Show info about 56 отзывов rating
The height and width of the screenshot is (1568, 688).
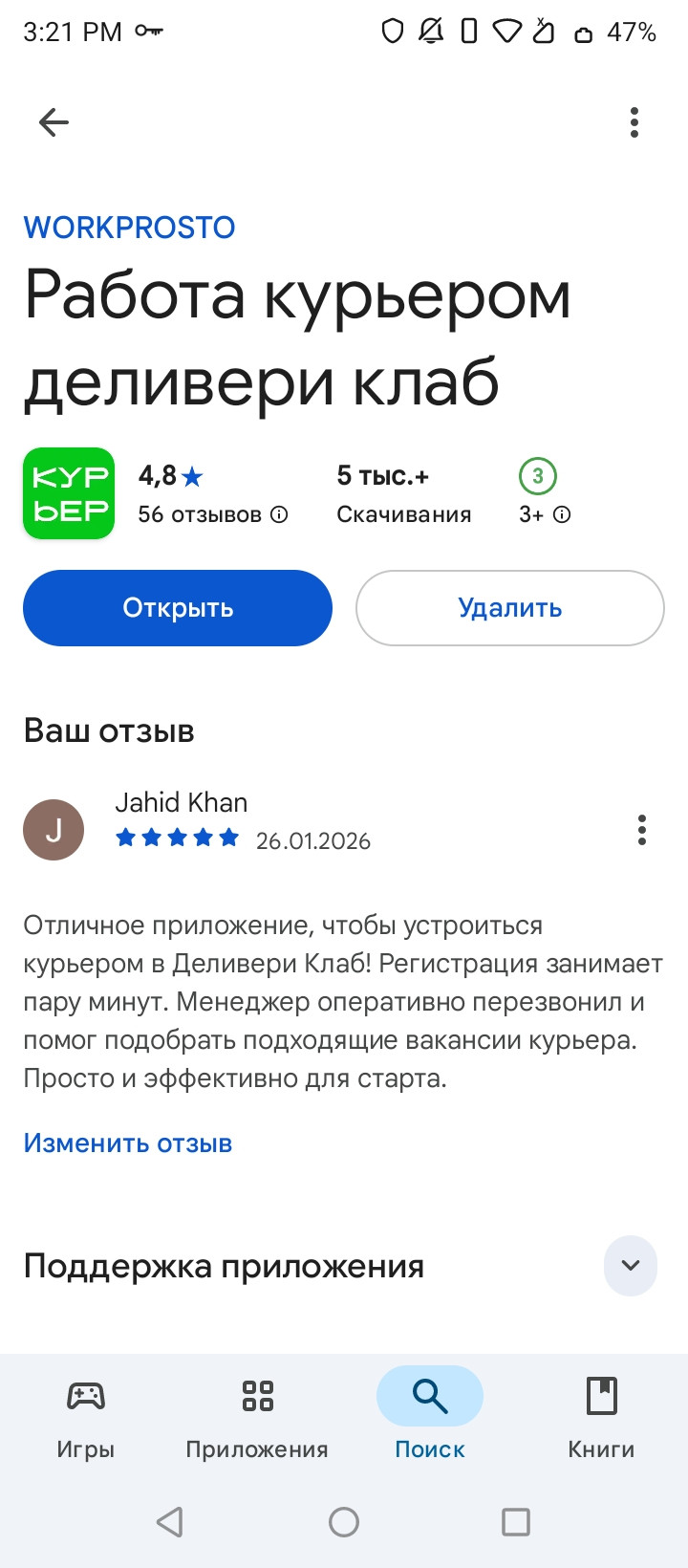pos(279,514)
